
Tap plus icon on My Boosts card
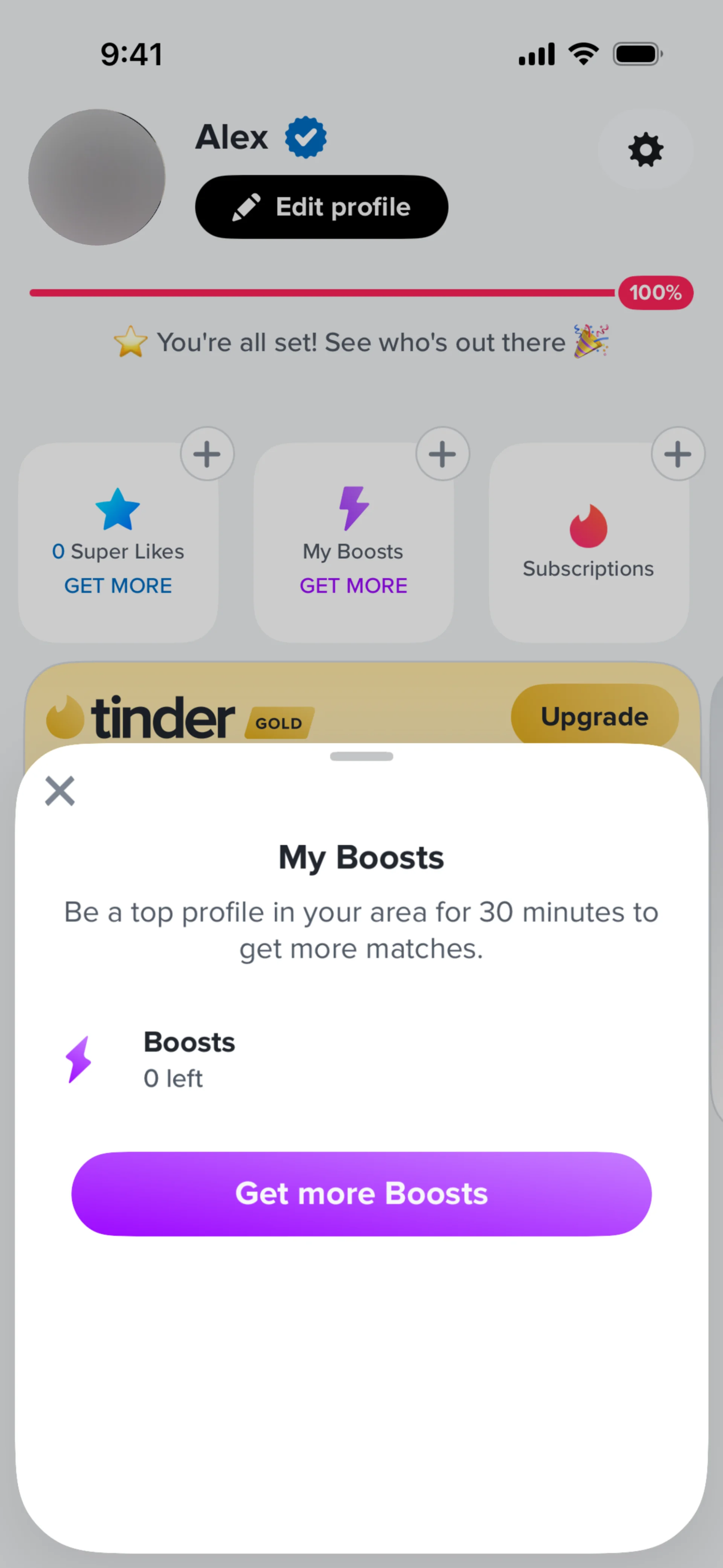pos(442,454)
